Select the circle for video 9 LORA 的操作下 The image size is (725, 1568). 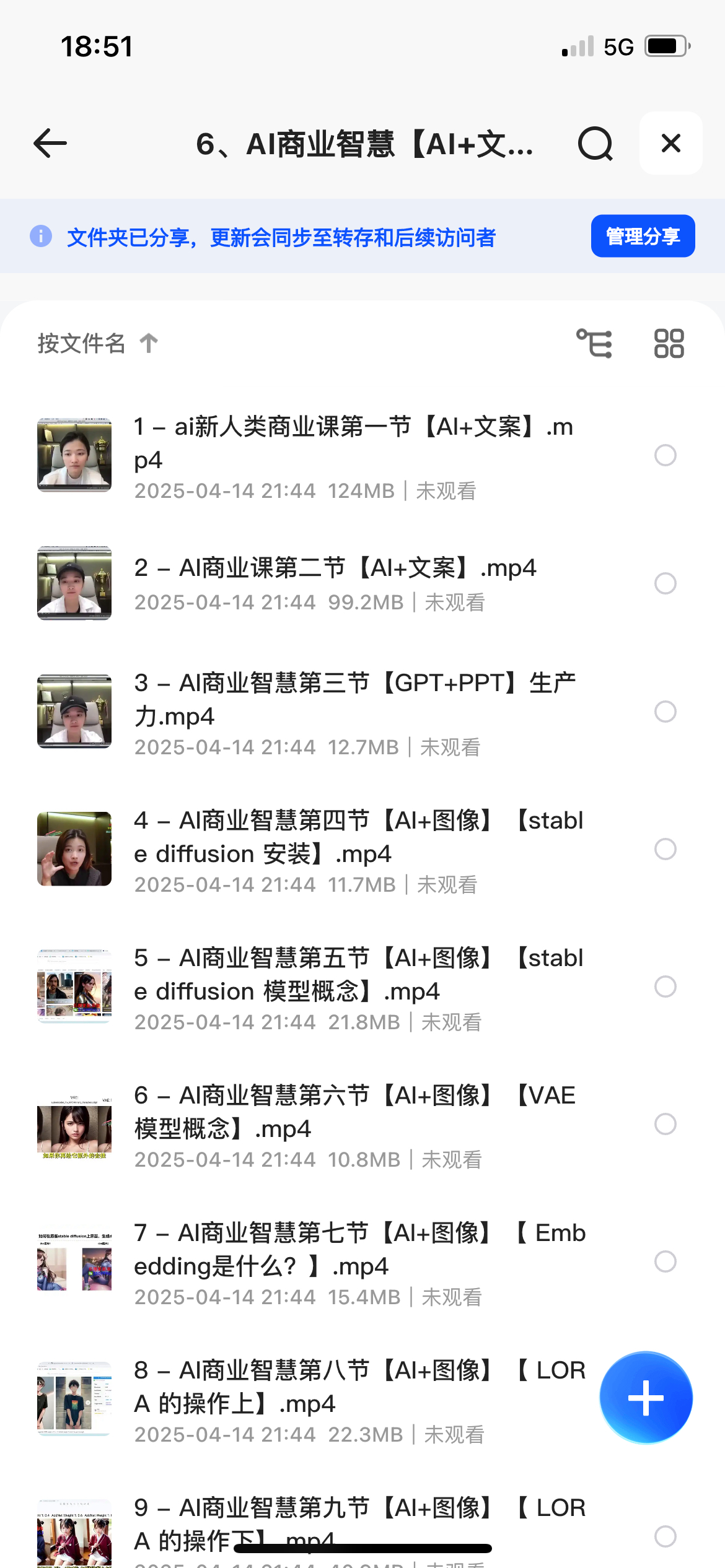click(665, 1536)
